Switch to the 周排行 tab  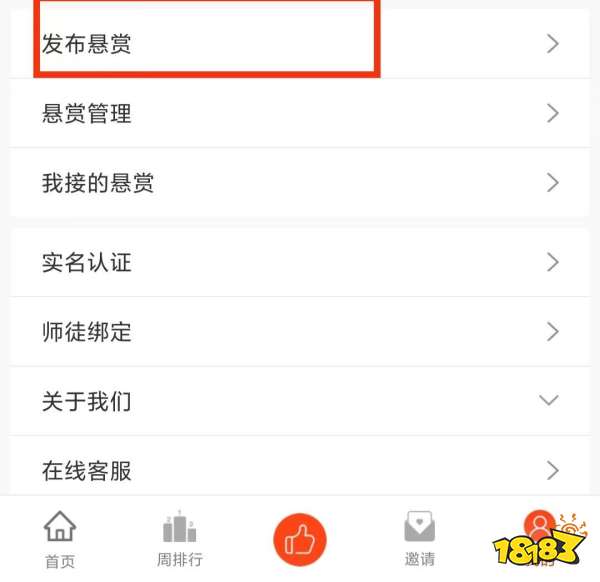tap(180, 538)
